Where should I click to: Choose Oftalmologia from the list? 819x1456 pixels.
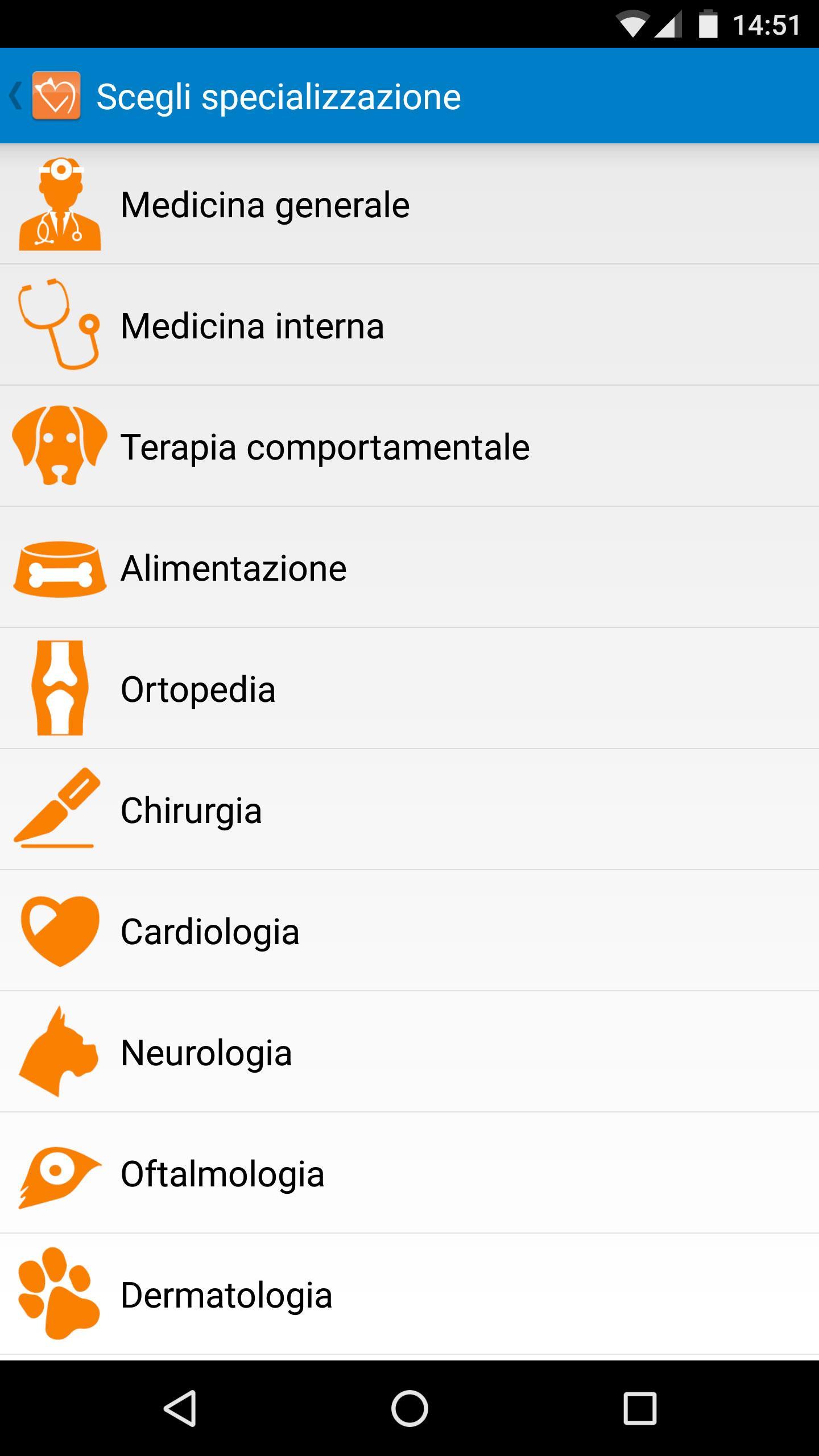click(x=409, y=1174)
